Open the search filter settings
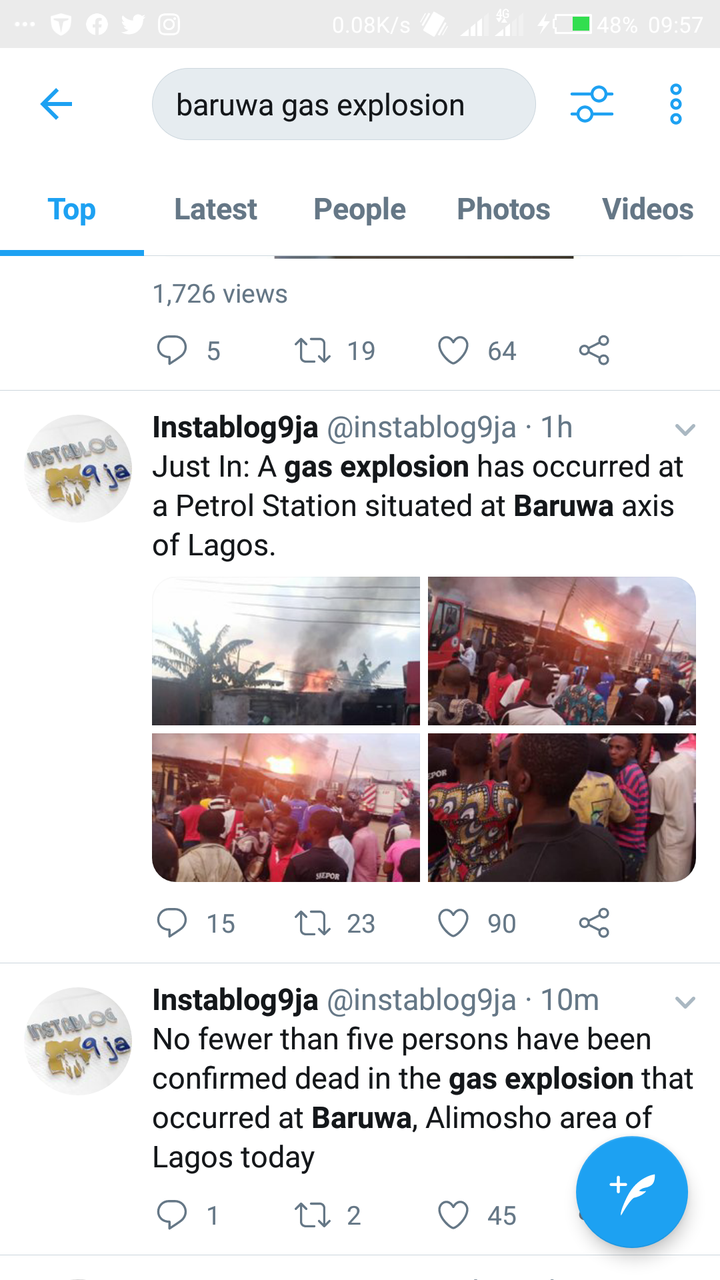Screen dimensions: 720x1280 click(x=592, y=104)
